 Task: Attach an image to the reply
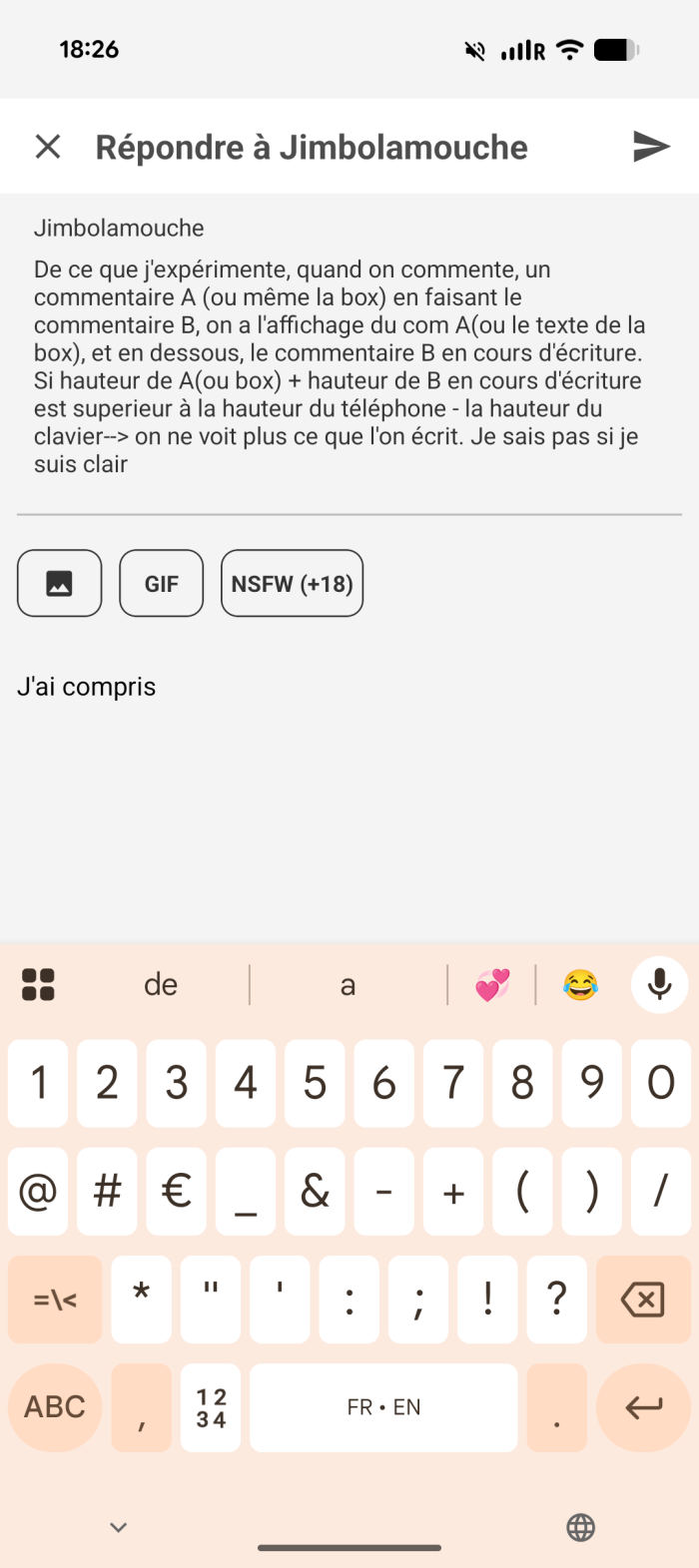[x=60, y=584]
